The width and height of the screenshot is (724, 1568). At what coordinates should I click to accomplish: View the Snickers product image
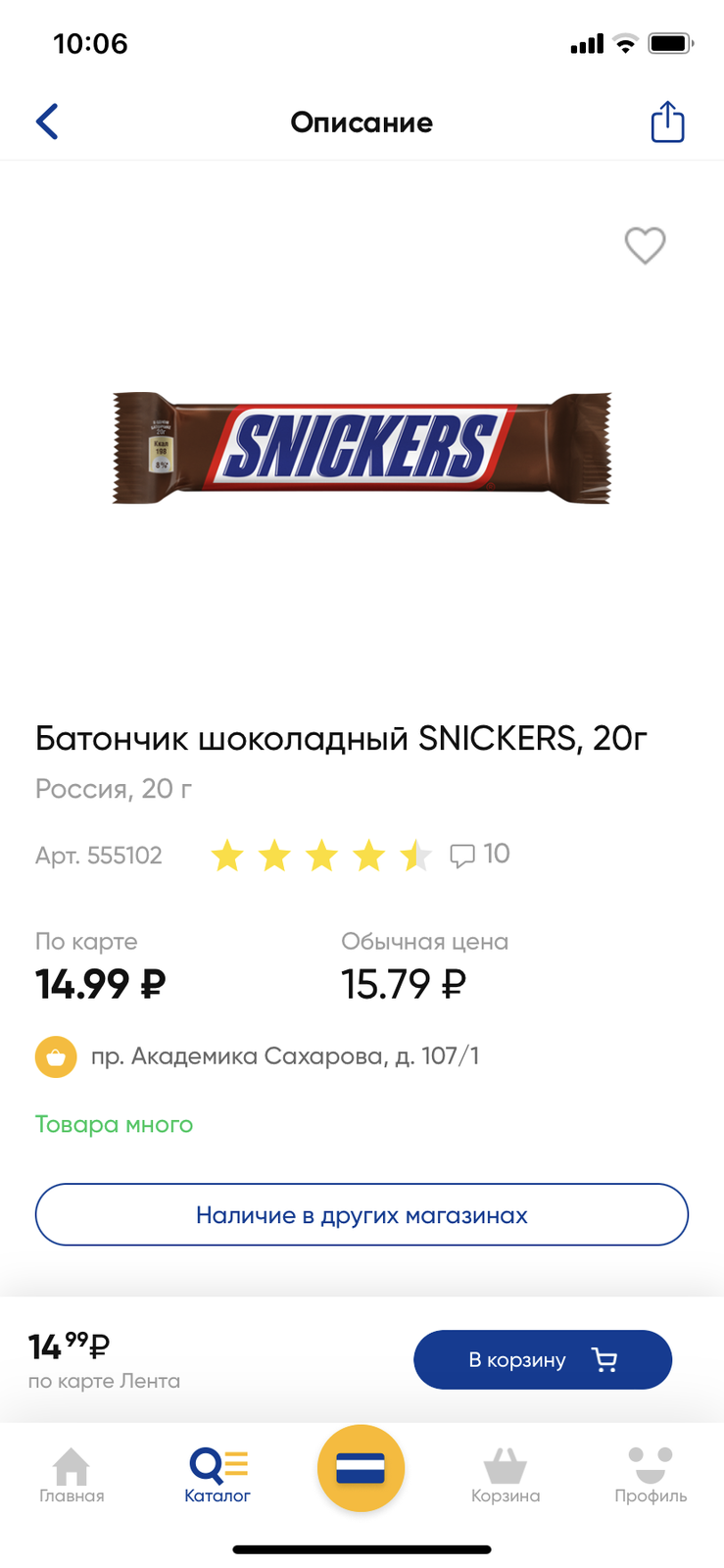click(x=362, y=448)
